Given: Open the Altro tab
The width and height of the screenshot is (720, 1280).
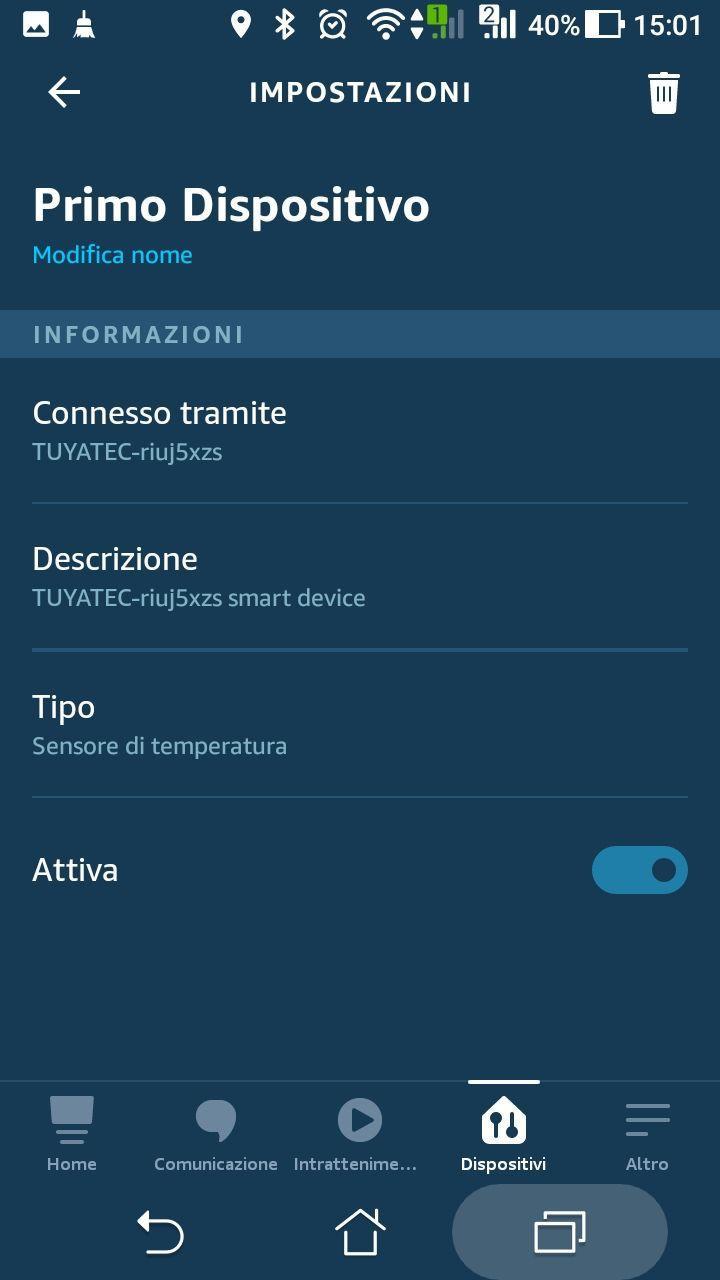Looking at the screenshot, I should point(647,1134).
